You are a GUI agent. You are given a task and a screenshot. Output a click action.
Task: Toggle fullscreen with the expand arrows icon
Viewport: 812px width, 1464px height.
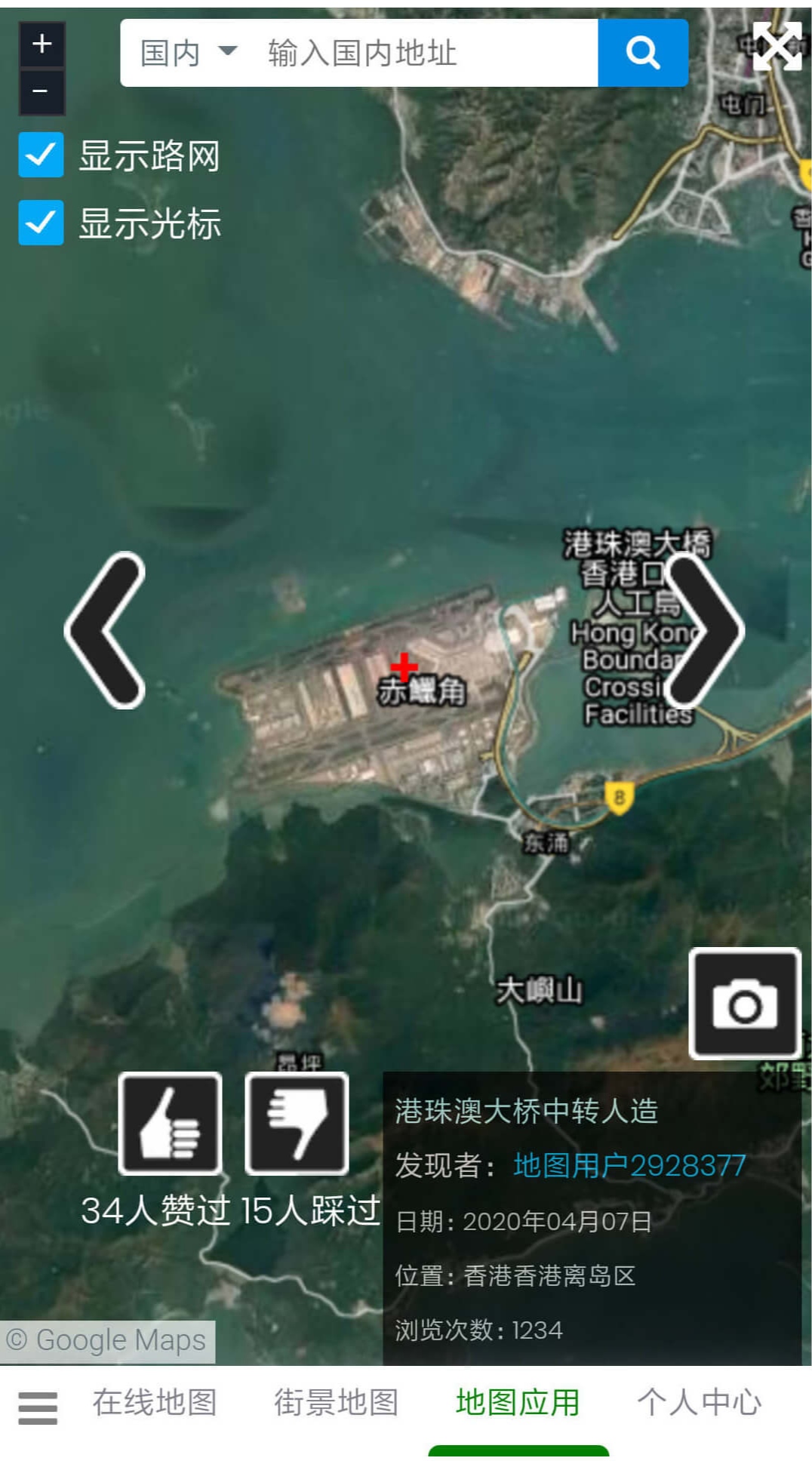(x=777, y=46)
